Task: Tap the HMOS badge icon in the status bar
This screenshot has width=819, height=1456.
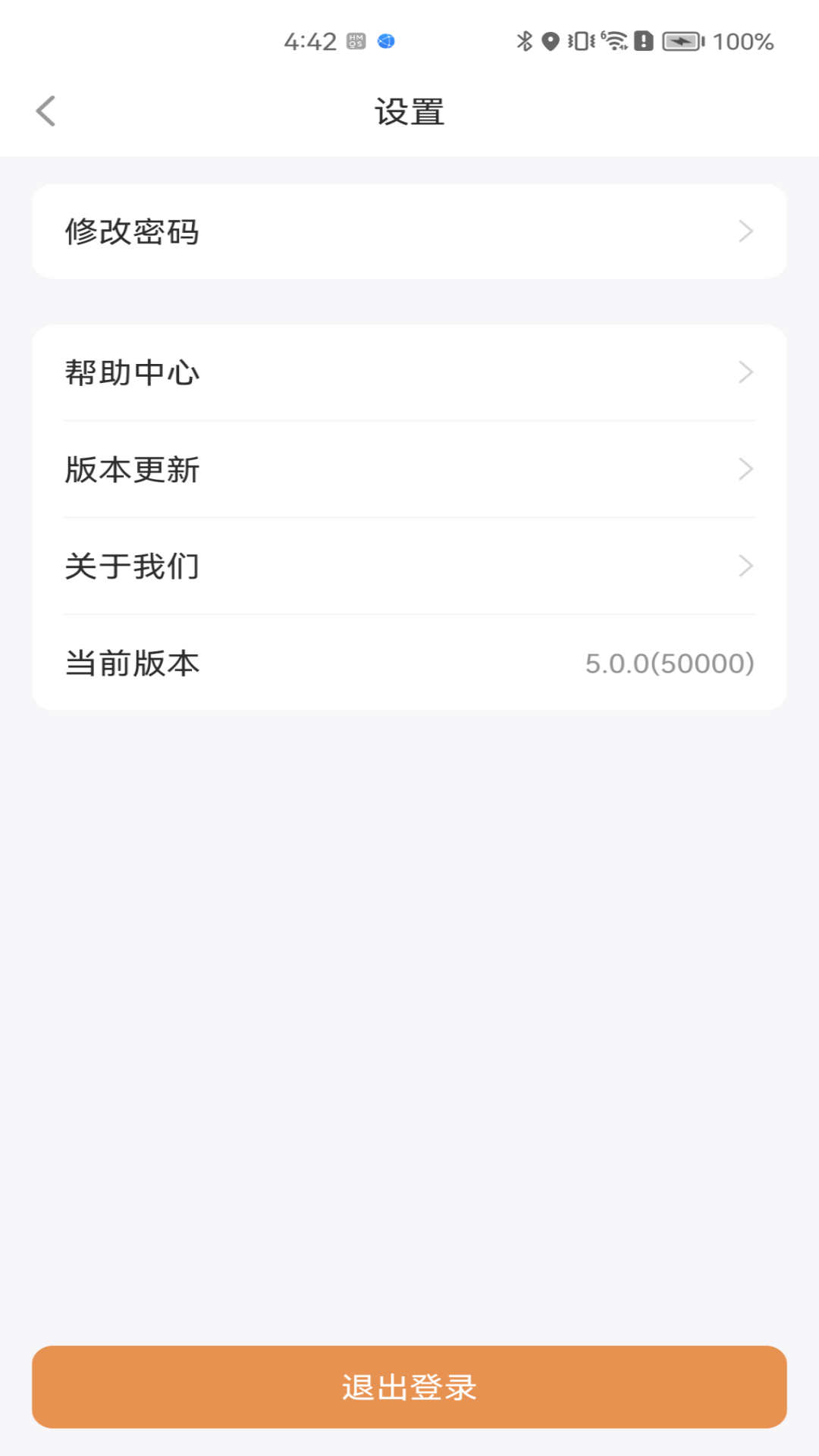Action: 356,42
